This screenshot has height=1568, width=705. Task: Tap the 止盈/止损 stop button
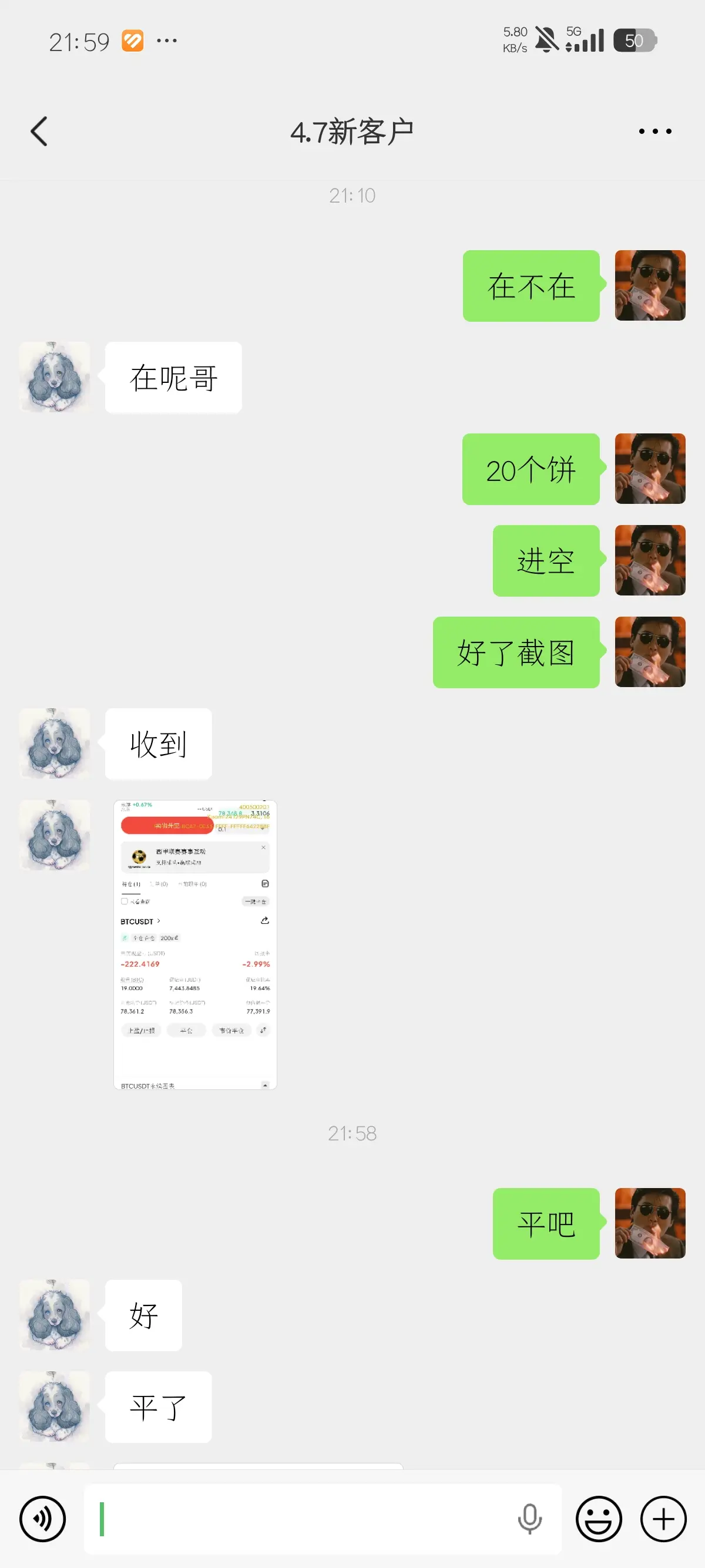(x=142, y=1031)
